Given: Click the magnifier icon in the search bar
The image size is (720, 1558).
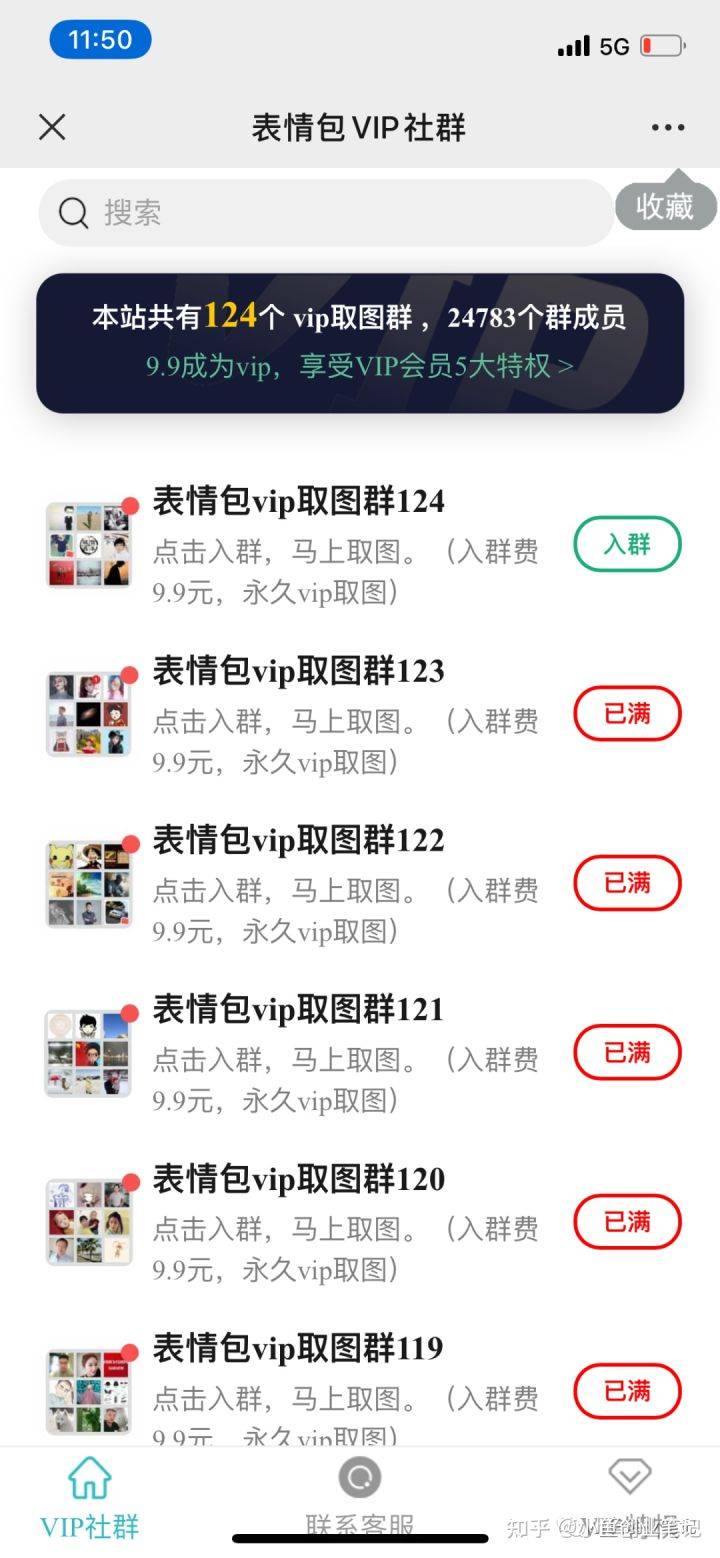Looking at the screenshot, I should pos(72,213).
